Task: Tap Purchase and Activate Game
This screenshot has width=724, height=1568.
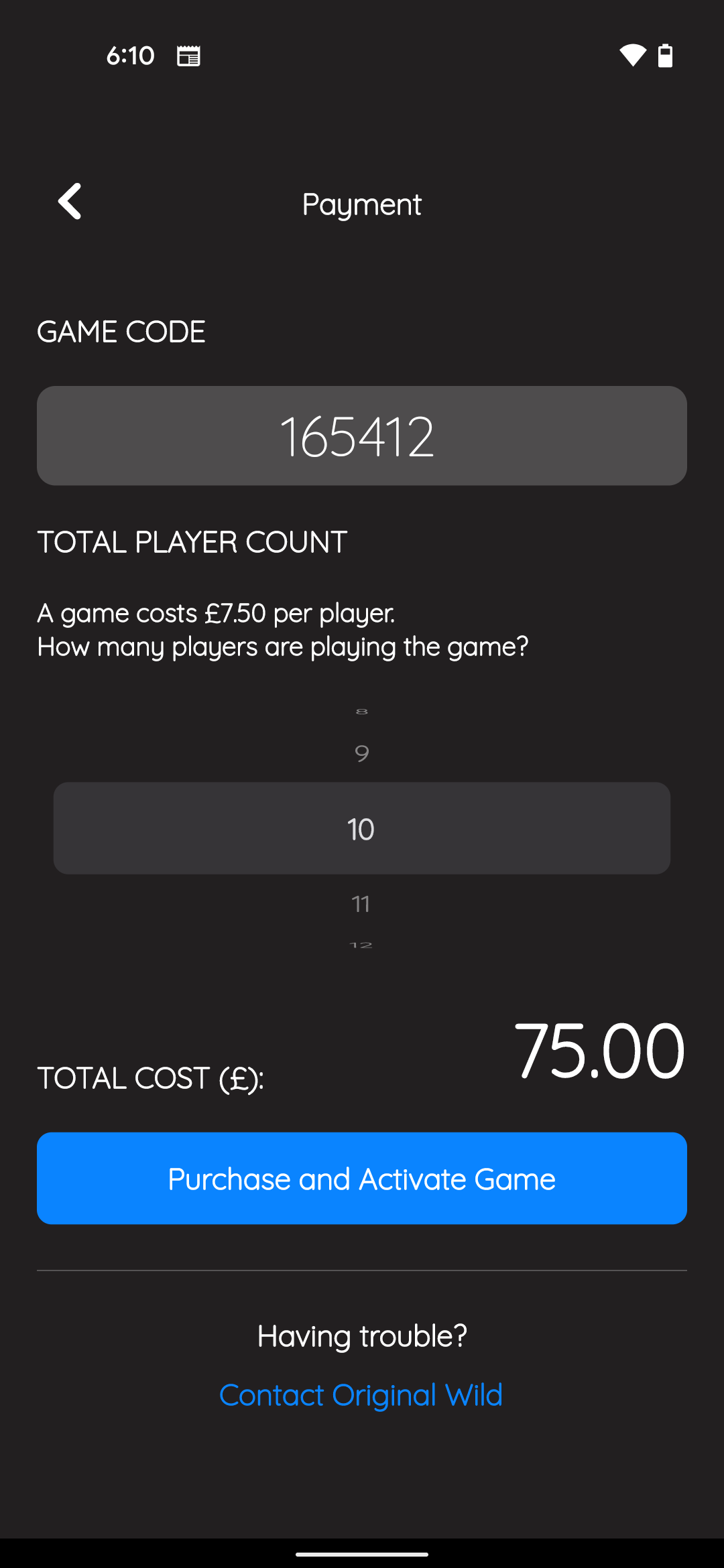Action: coord(362,1179)
